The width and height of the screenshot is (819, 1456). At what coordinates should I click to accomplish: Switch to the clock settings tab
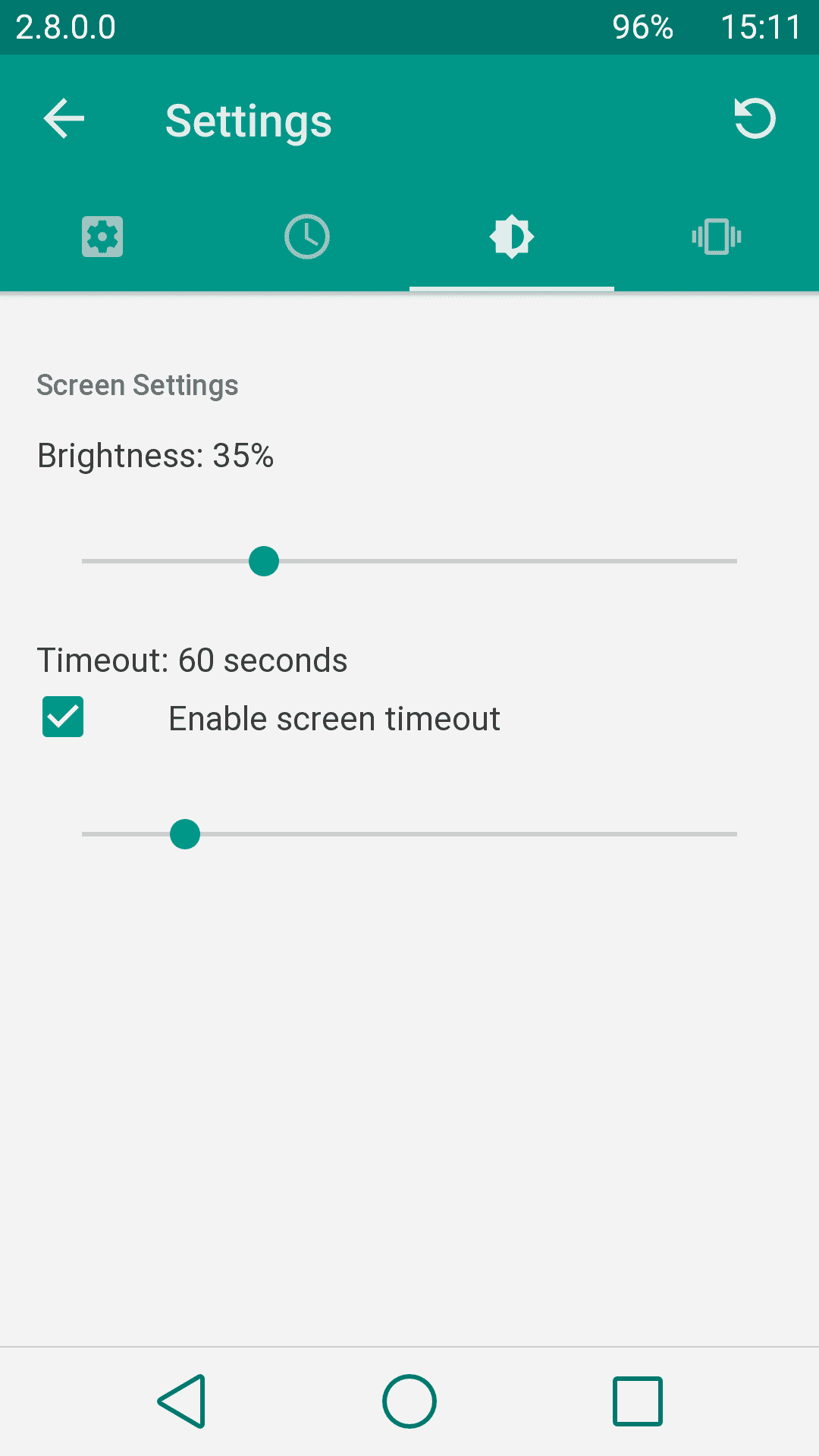(x=307, y=237)
